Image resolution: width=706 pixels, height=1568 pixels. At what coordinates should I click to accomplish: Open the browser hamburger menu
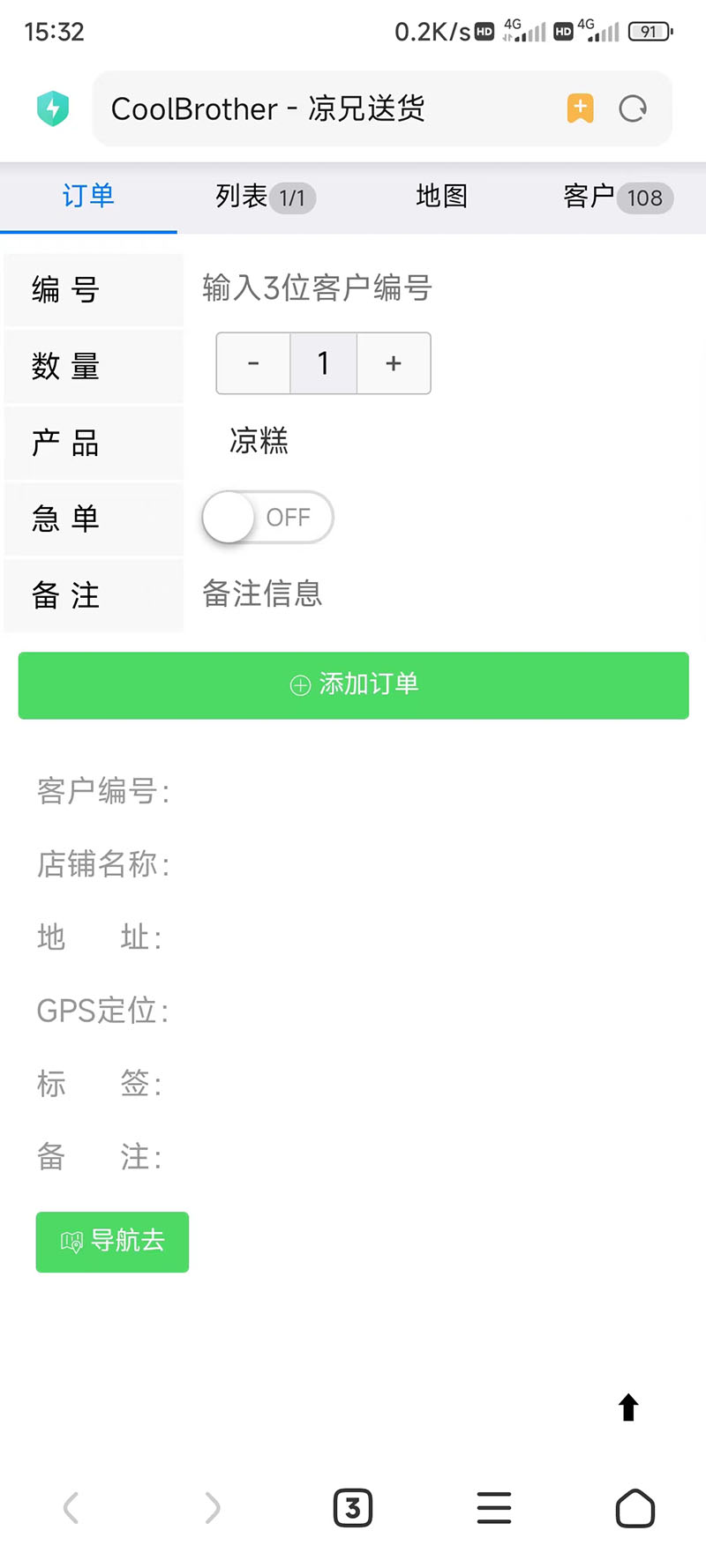pyautogui.click(x=494, y=1508)
